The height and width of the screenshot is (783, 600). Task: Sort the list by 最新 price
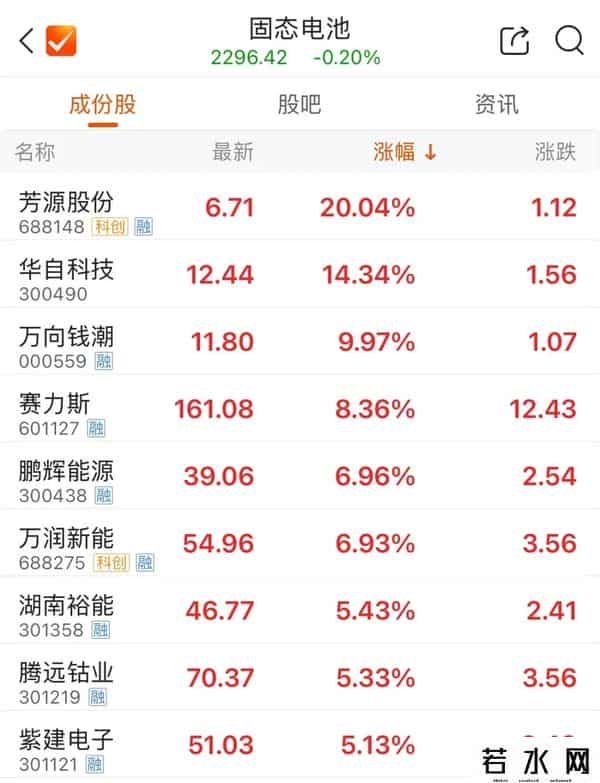pyautogui.click(x=233, y=152)
